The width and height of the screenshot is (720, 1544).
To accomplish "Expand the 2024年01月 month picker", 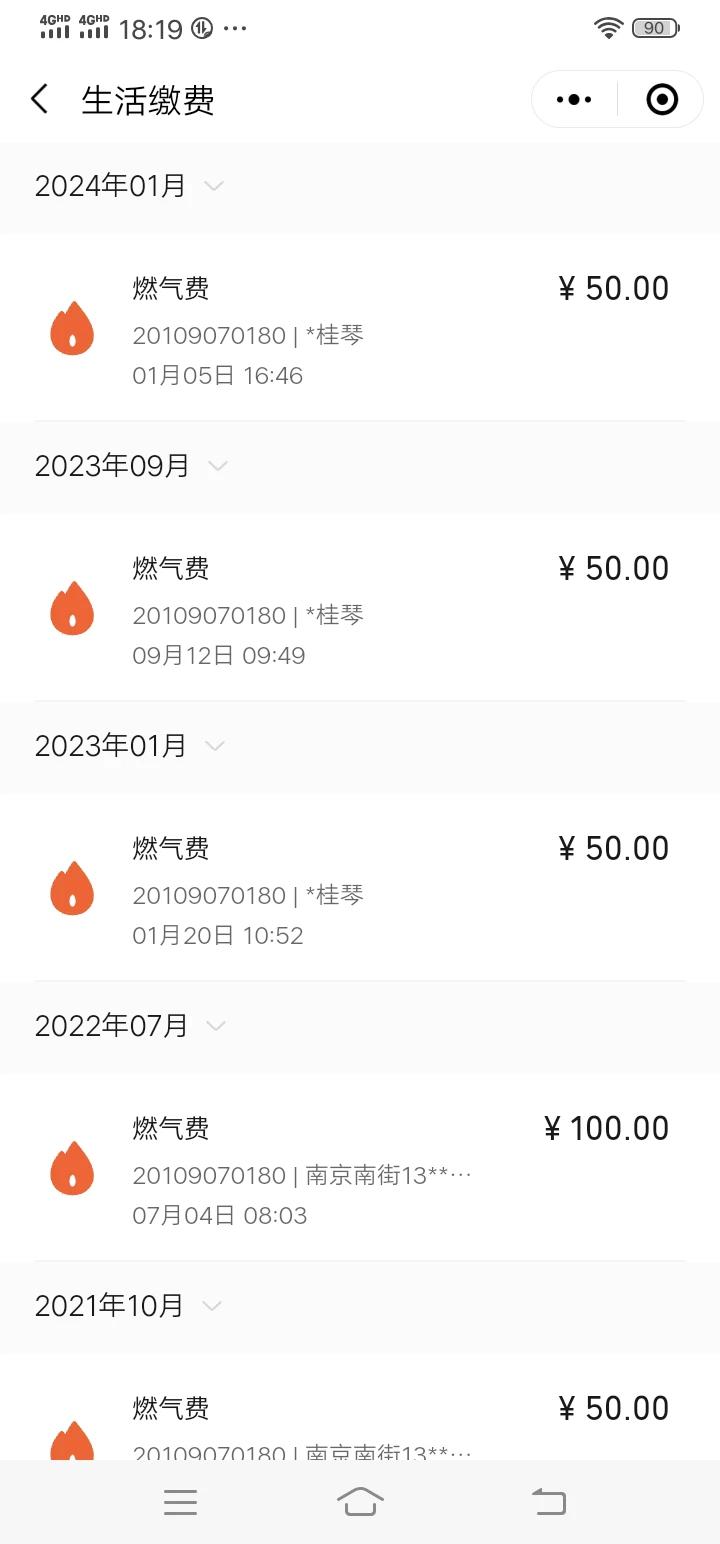I will pos(129,186).
